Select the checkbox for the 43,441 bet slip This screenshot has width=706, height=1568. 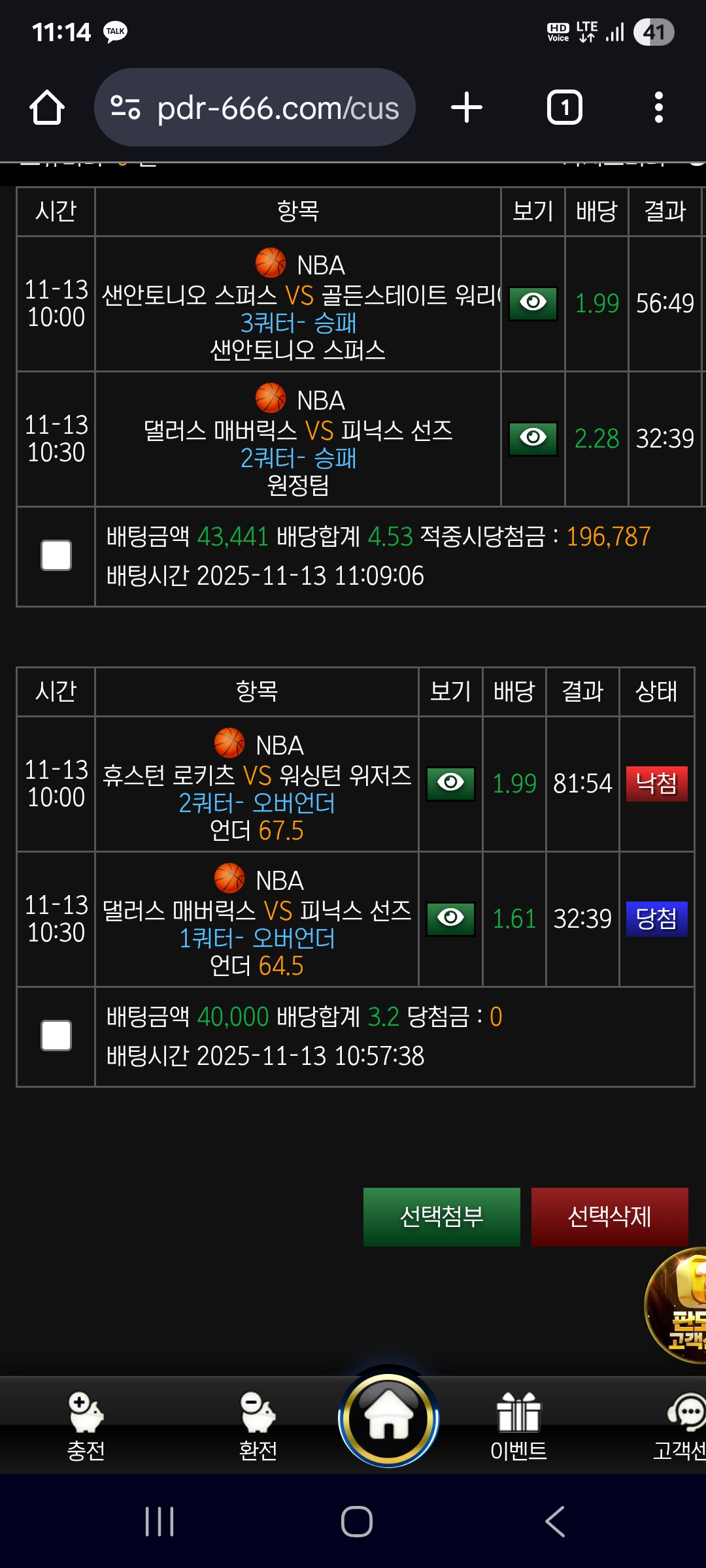(x=56, y=556)
